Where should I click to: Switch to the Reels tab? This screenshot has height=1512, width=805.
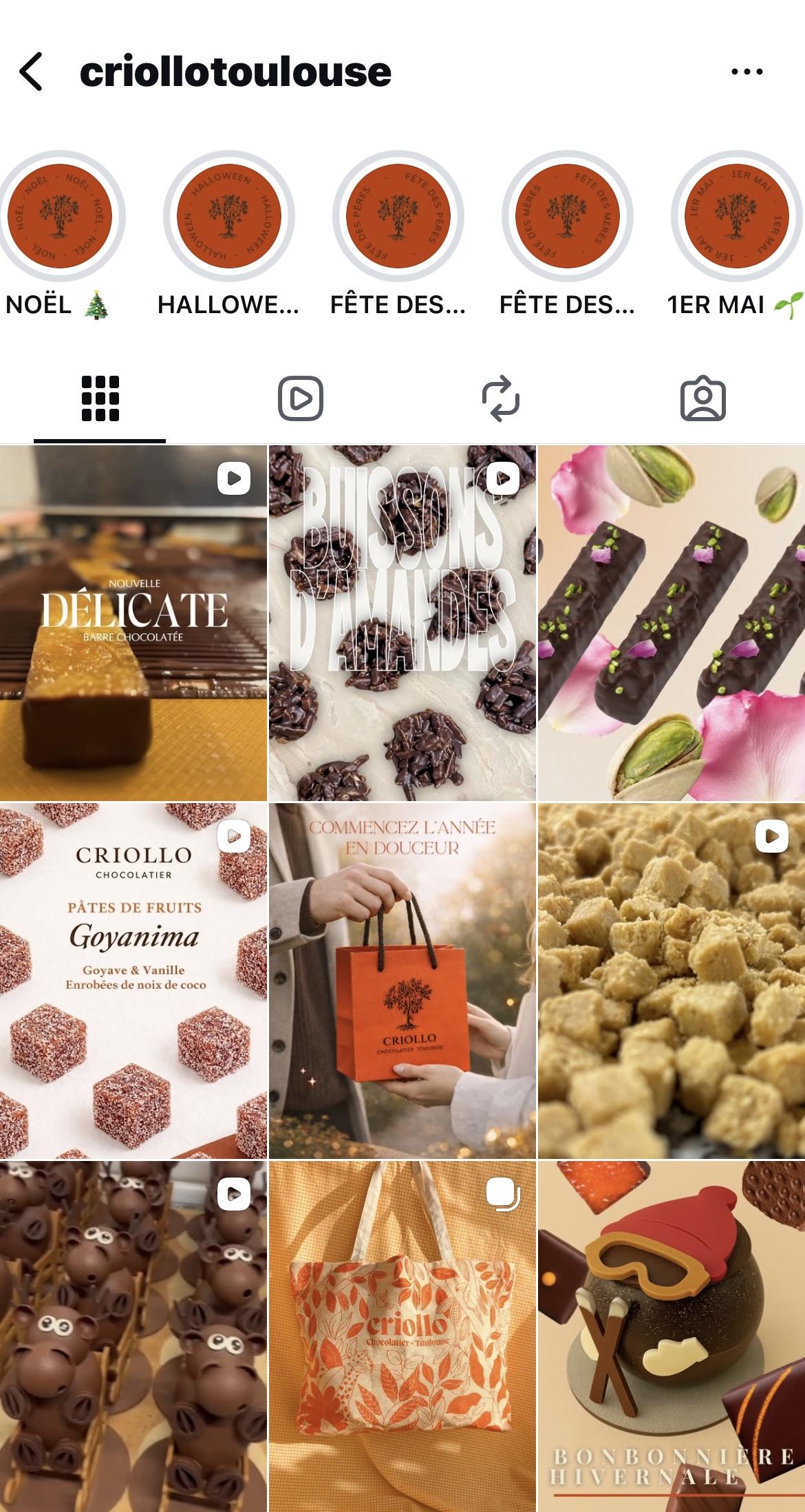click(x=301, y=398)
